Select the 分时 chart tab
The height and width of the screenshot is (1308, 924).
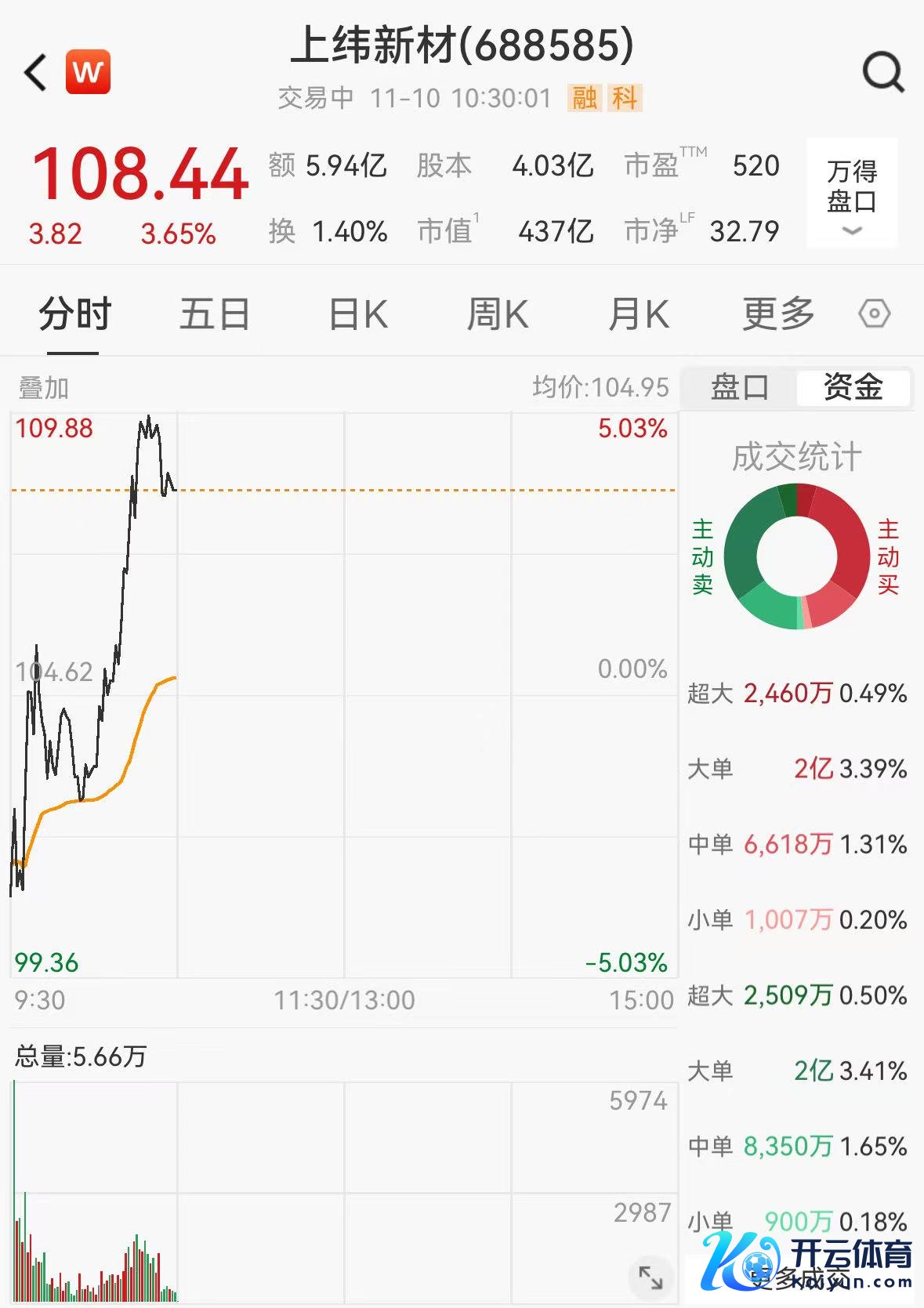pos(75,314)
